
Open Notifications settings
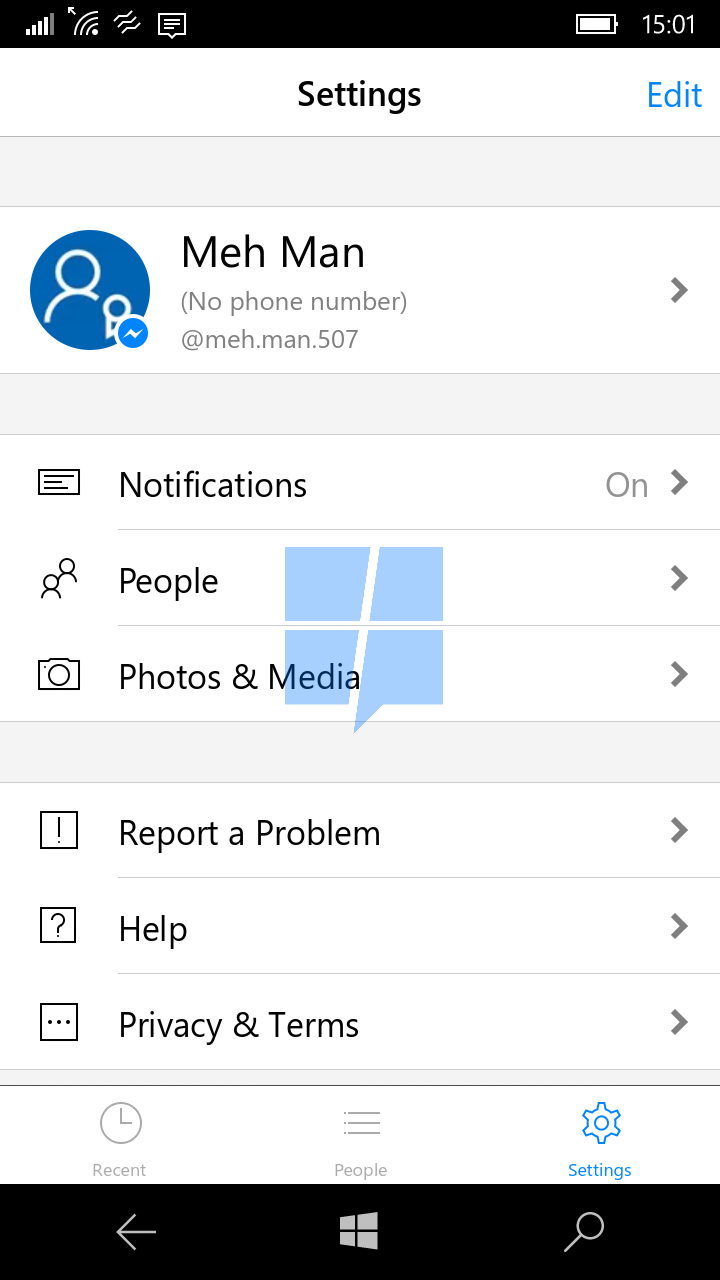360,483
